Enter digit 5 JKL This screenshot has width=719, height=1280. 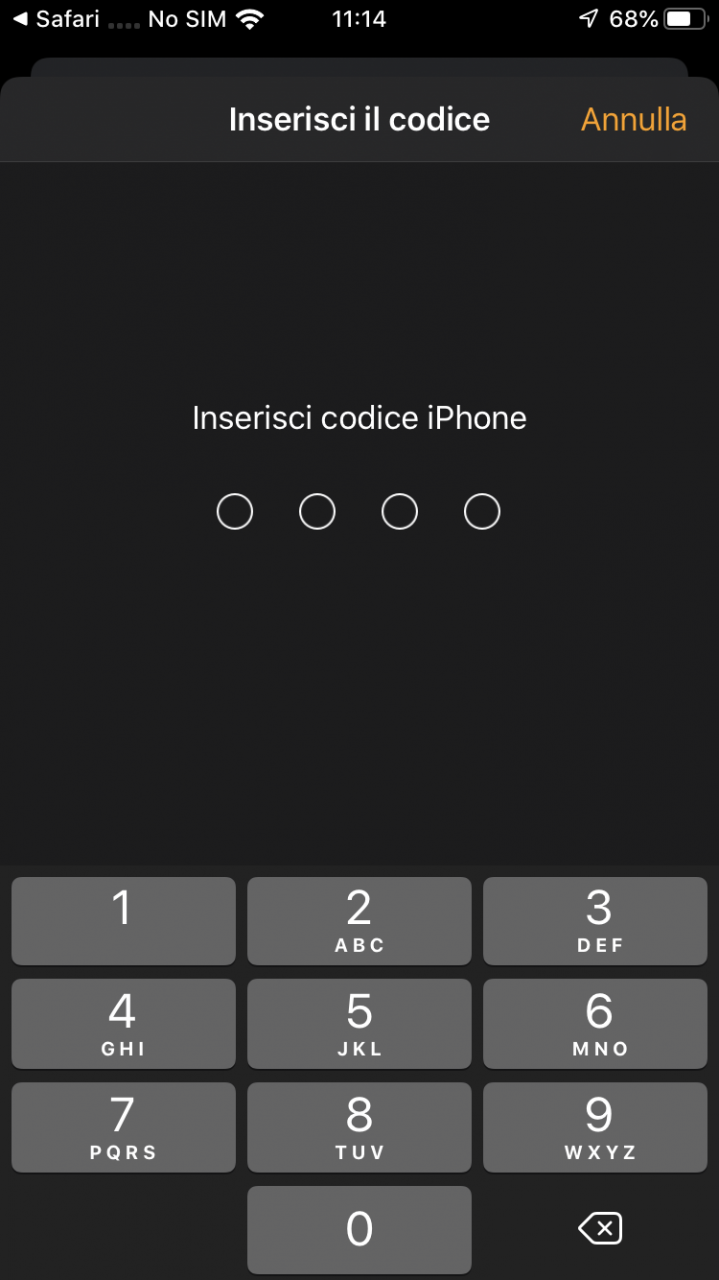[359, 1024]
